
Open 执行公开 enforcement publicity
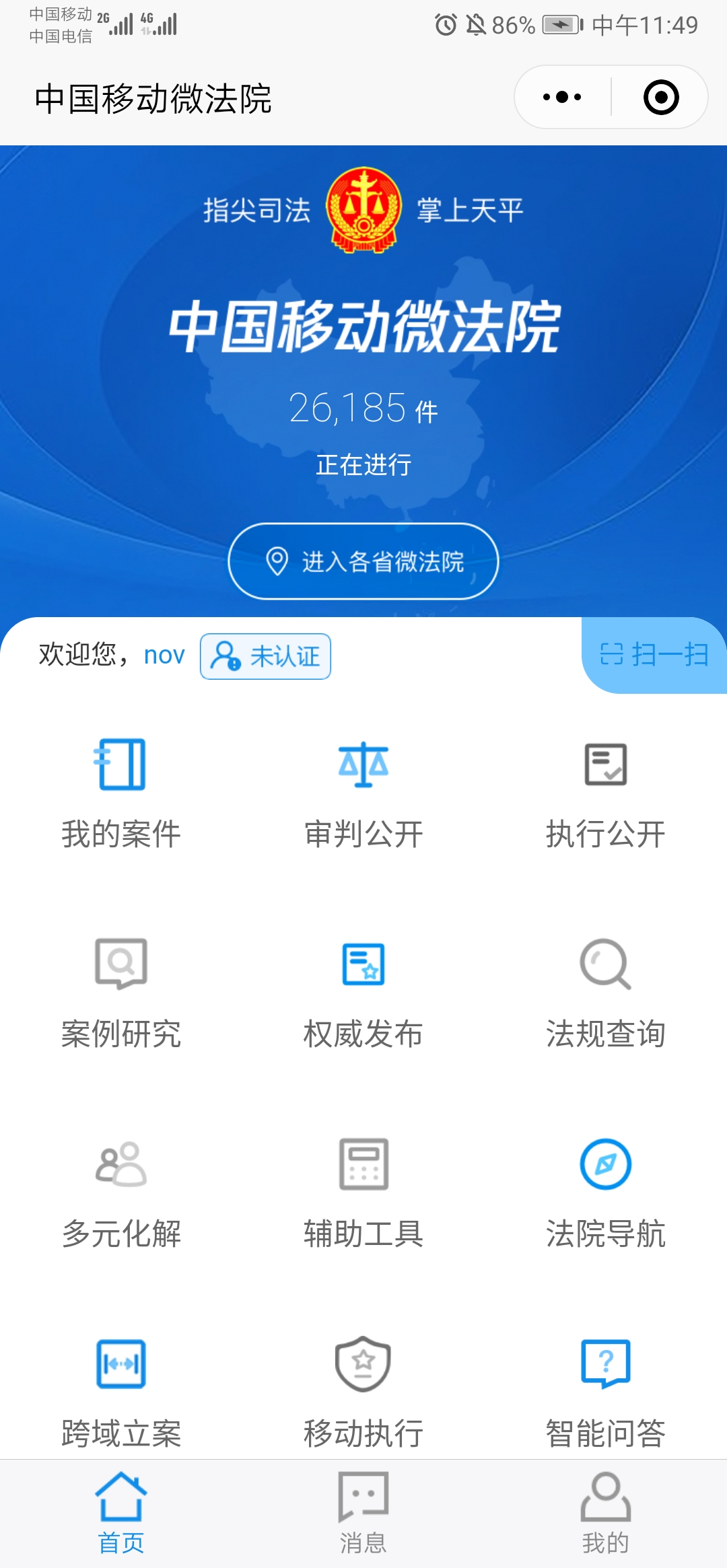pyautogui.click(x=605, y=794)
